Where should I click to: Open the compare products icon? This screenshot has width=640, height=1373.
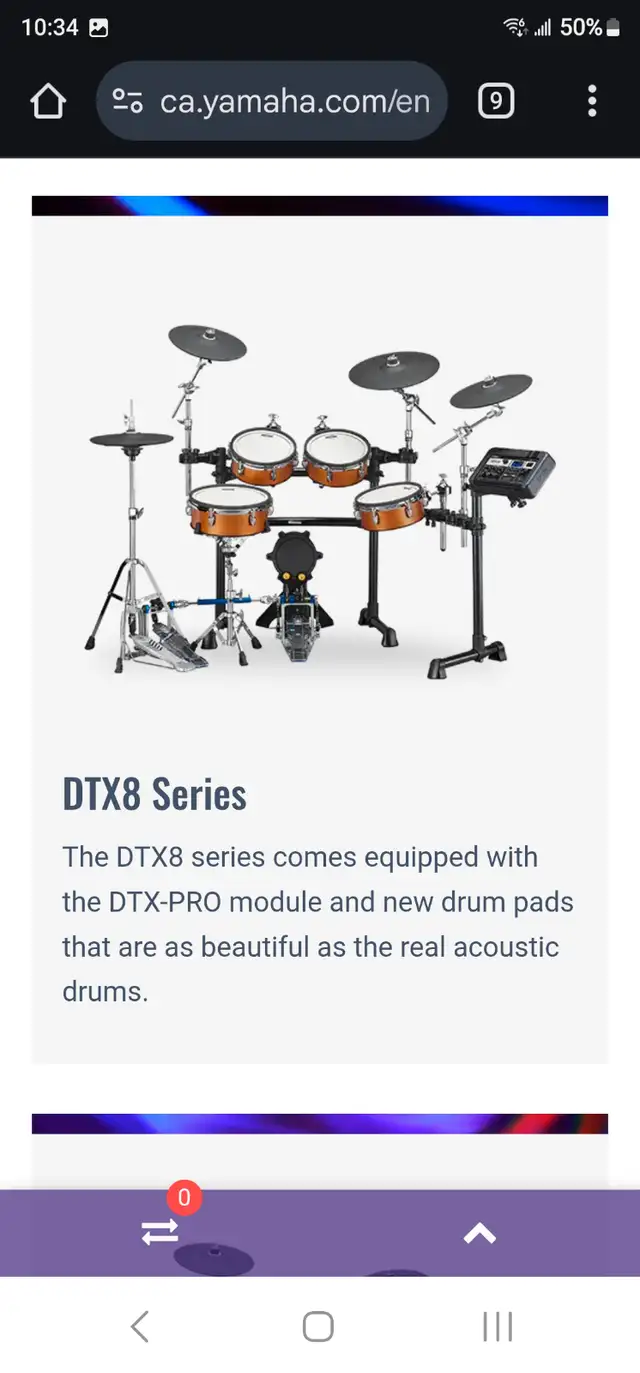(160, 1232)
